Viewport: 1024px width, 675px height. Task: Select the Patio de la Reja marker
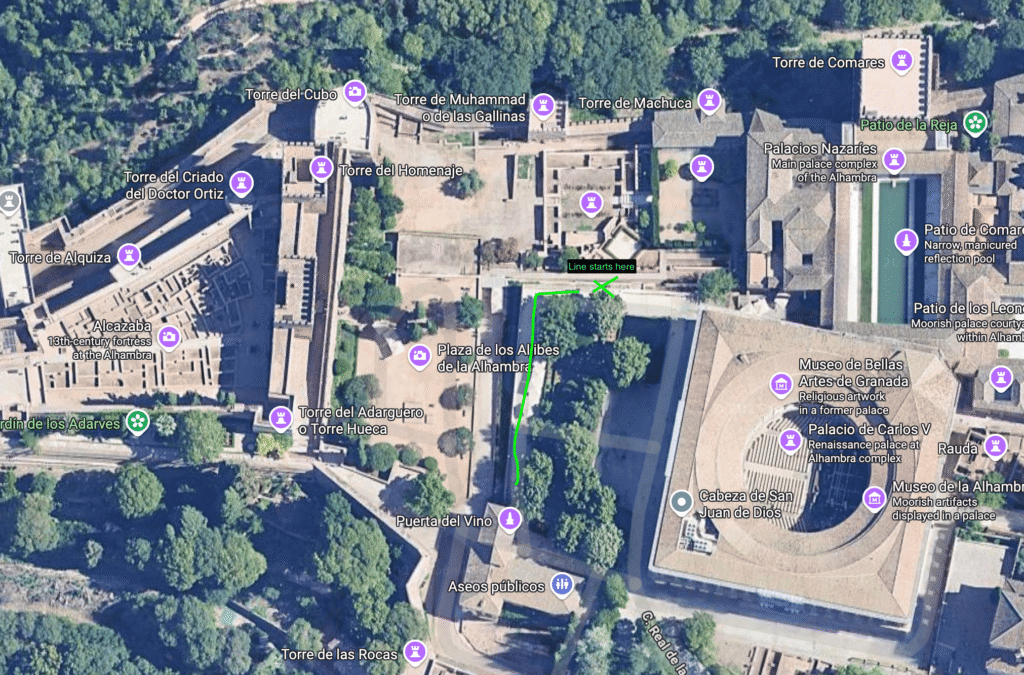pyautogui.click(x=975, y=124)
